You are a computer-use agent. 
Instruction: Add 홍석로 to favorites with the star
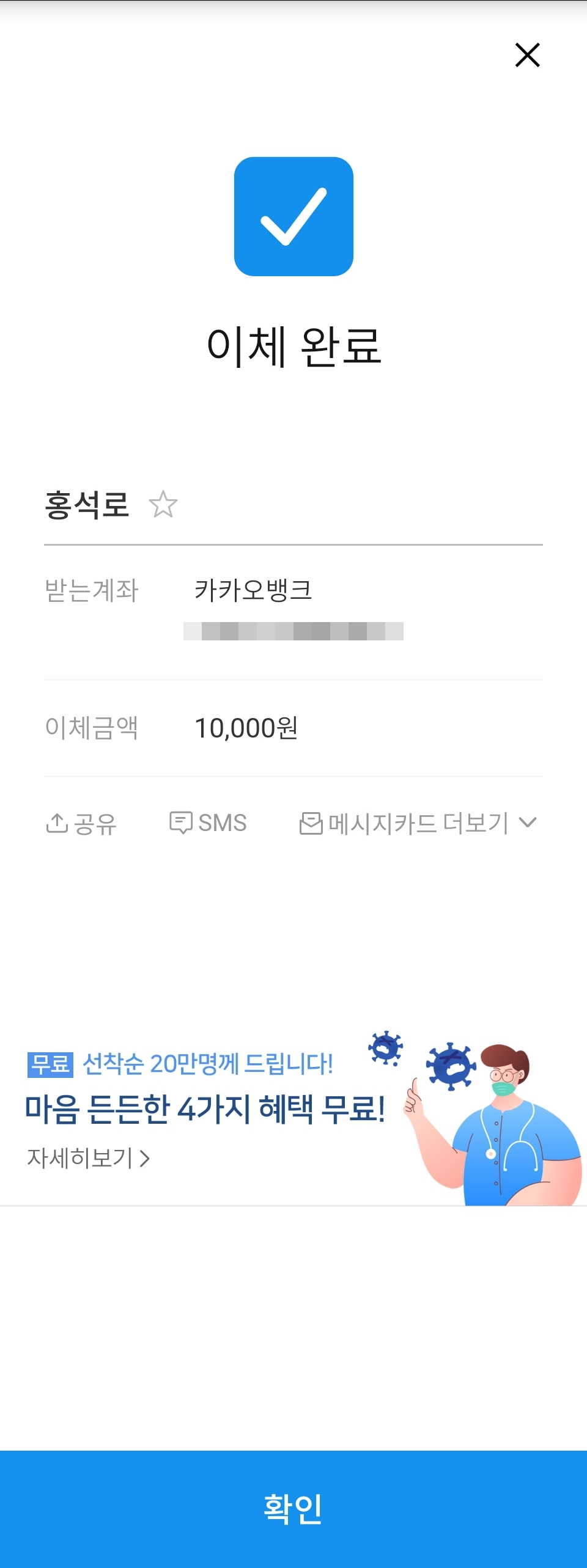click(163, 505)
